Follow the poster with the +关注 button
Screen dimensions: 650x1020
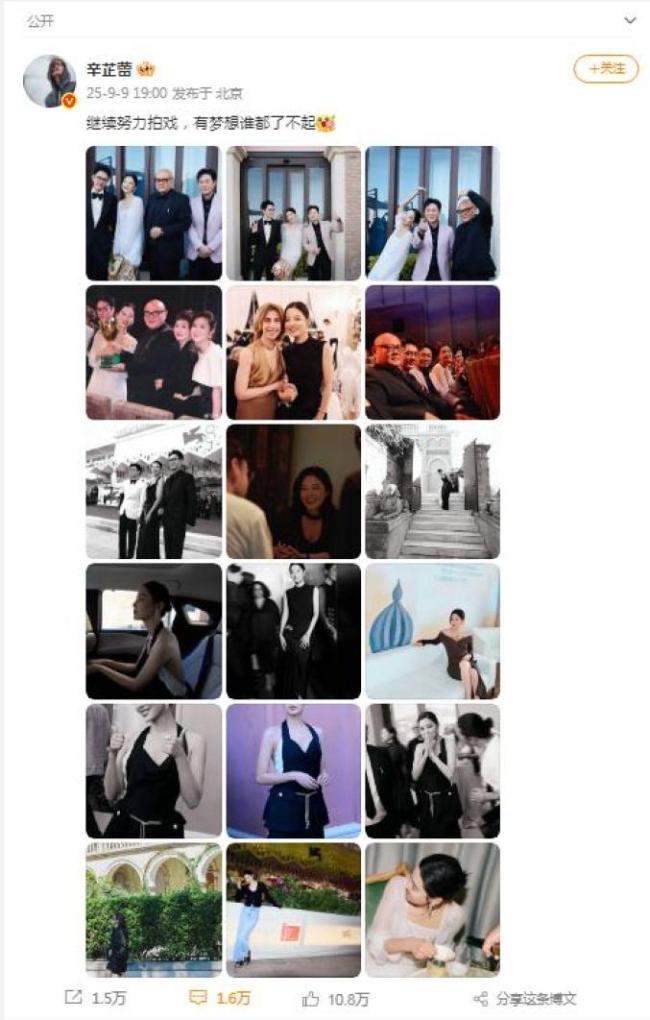606,68
